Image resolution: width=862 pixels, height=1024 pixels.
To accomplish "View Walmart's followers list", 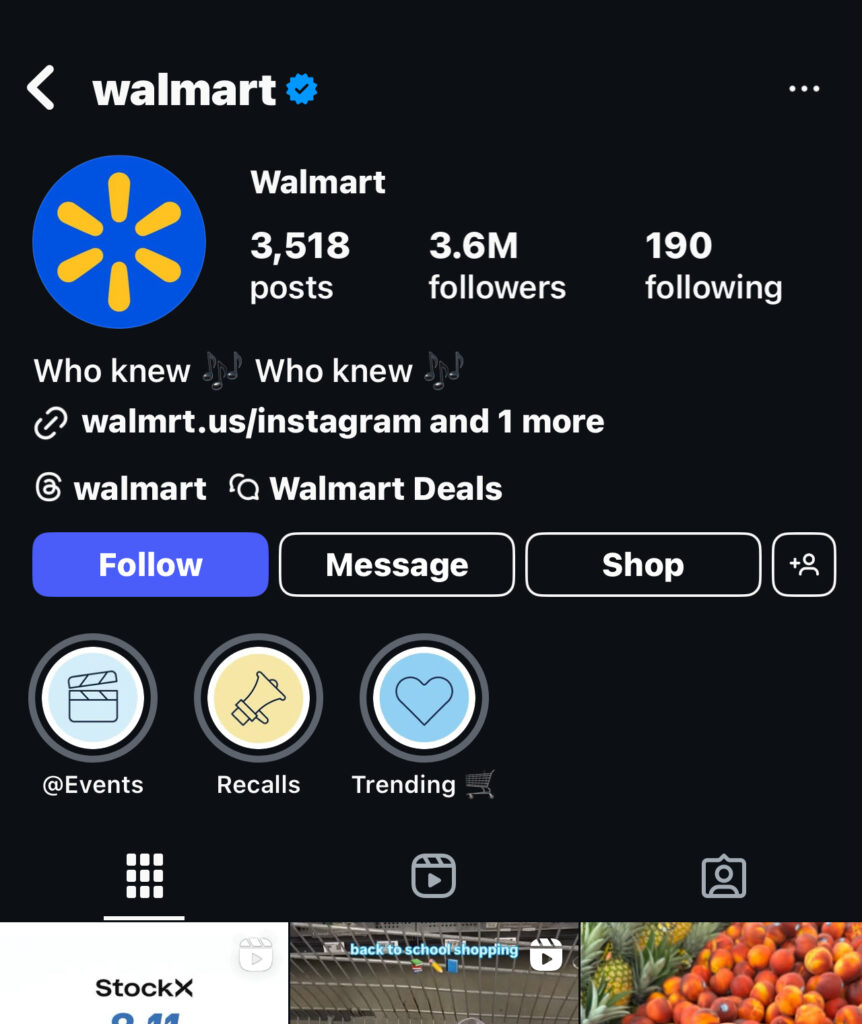I will pyautogui.click(x=497, y=265).
